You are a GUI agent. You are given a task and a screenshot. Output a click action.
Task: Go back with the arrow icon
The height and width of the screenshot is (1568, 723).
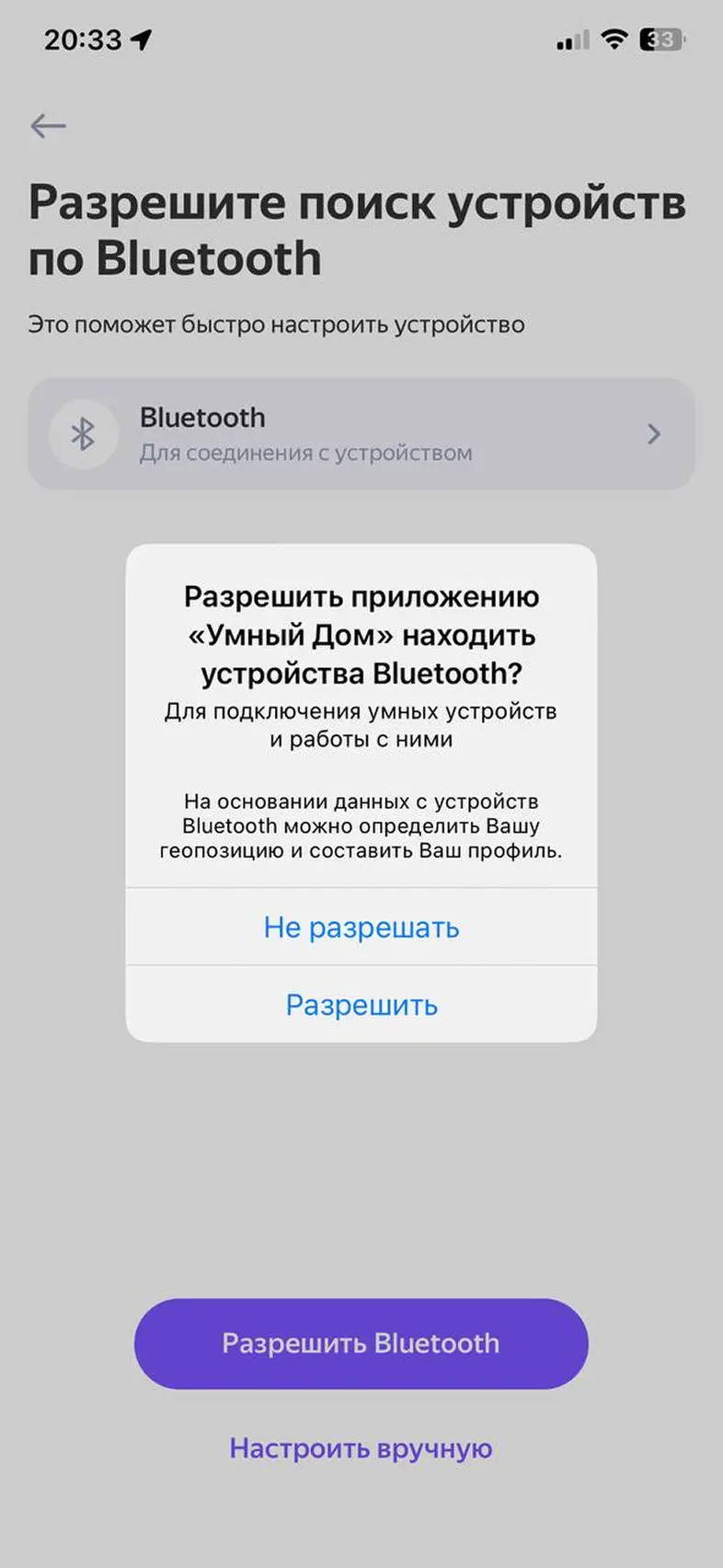tap(48, 125)
